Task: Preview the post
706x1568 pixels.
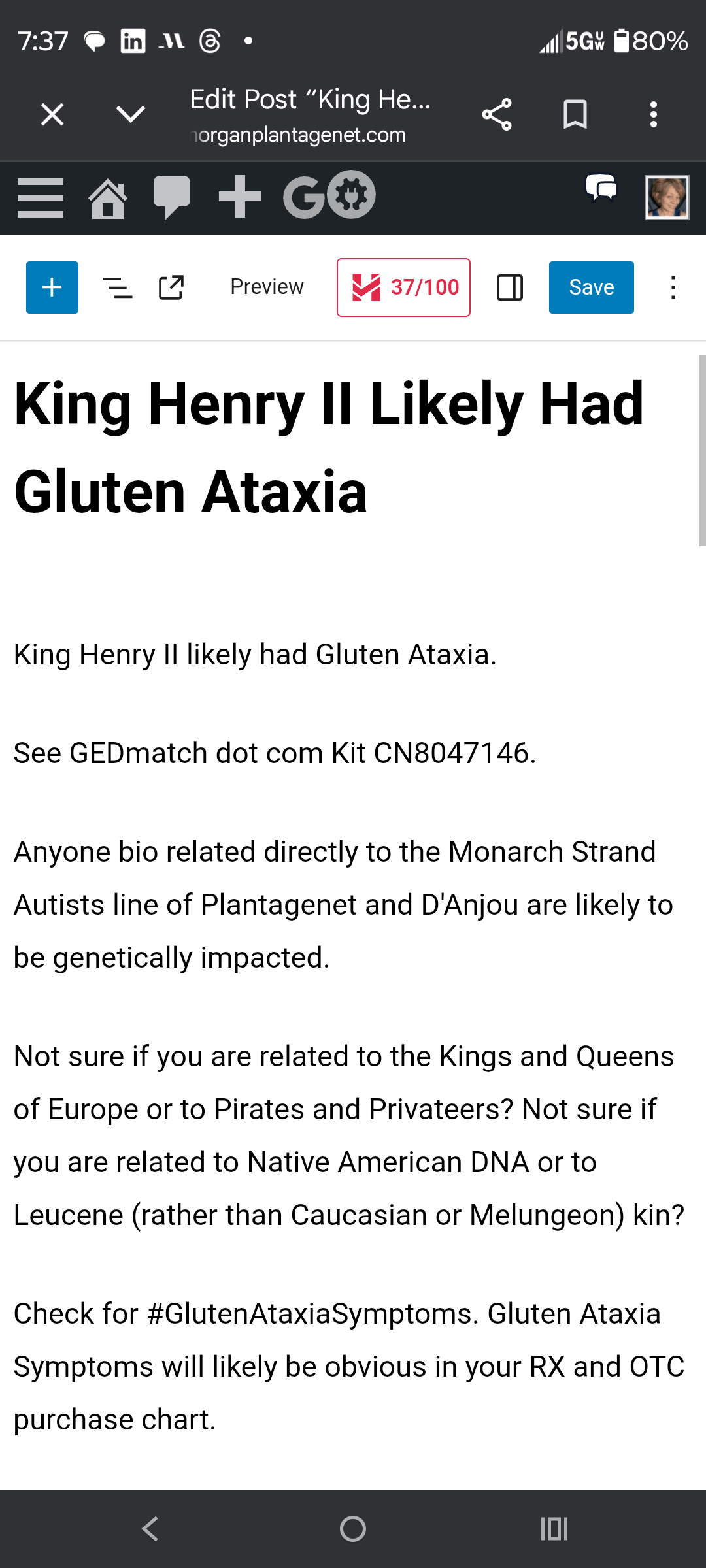Action: pos(266,286)
